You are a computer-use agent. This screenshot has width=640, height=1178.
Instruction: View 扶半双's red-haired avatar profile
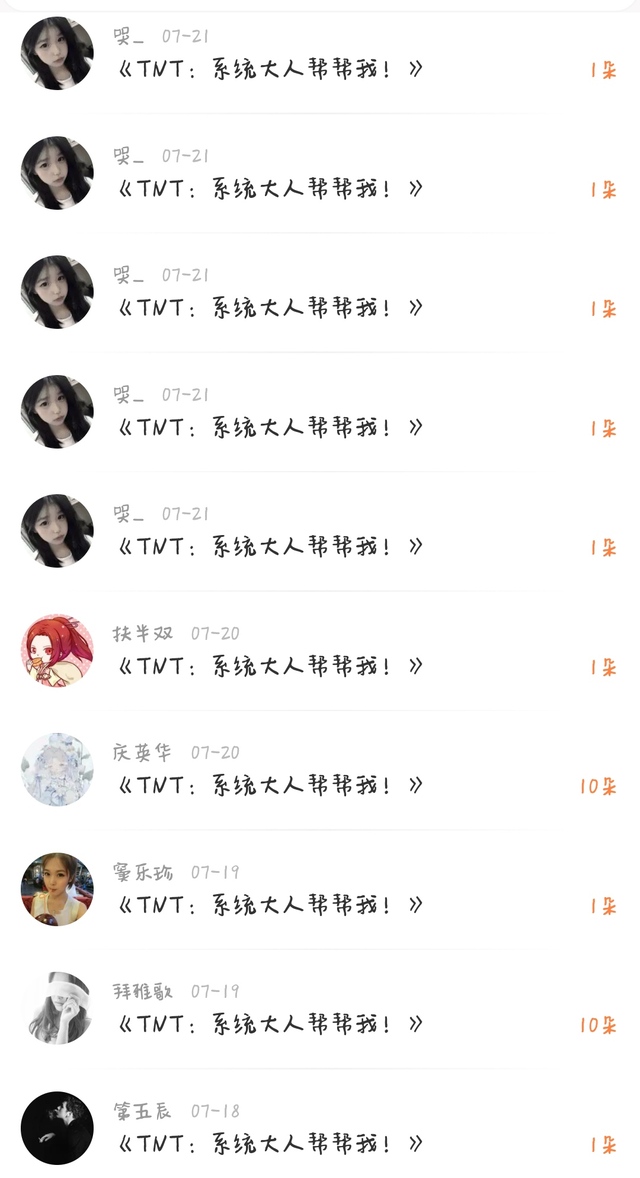(57, 651)
